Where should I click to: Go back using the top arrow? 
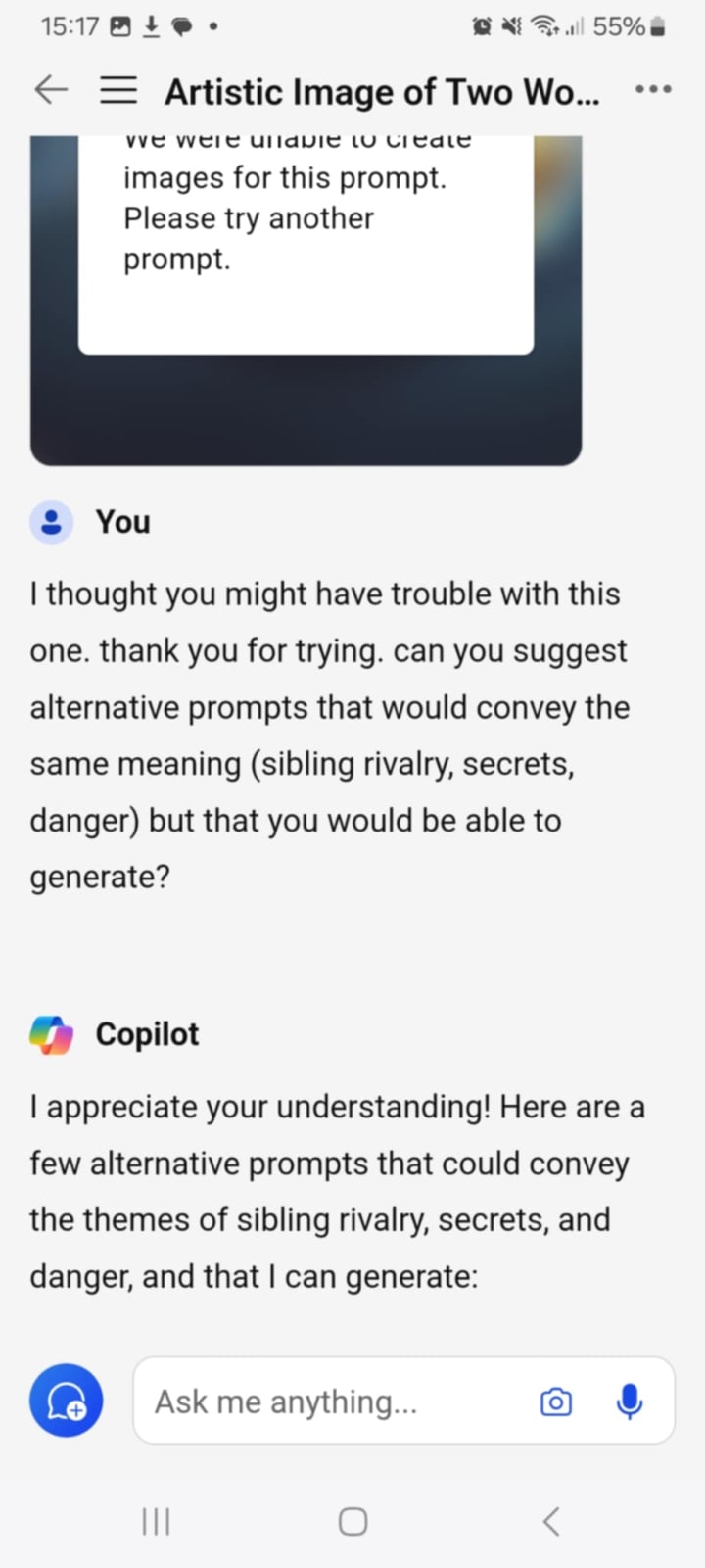coord(51,90)
